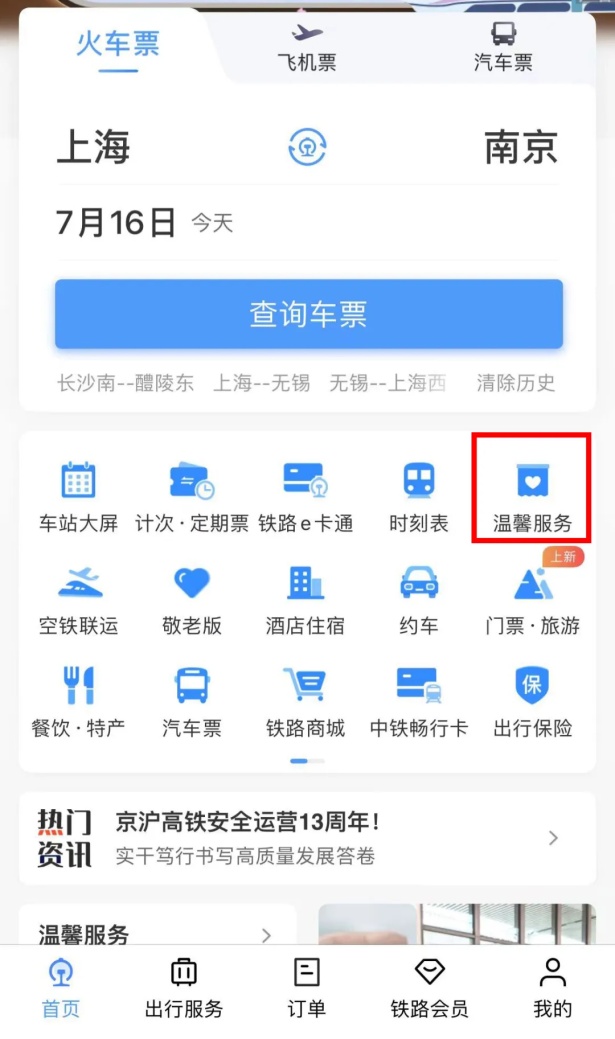The image size is (615, 1039).
Task: Open 时刻表 timetable
Action: (419, 496)
